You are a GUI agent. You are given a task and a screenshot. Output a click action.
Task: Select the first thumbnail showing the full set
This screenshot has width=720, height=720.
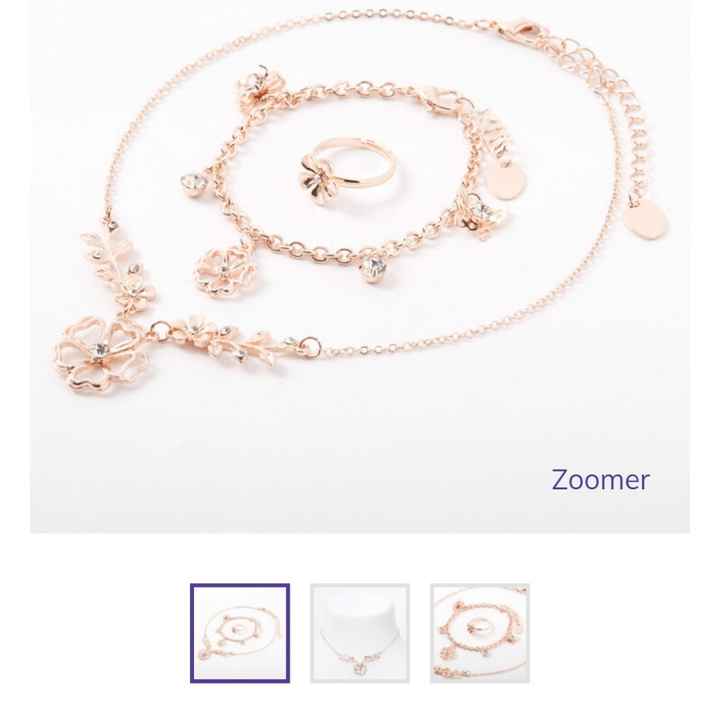(x=240, y=633)
